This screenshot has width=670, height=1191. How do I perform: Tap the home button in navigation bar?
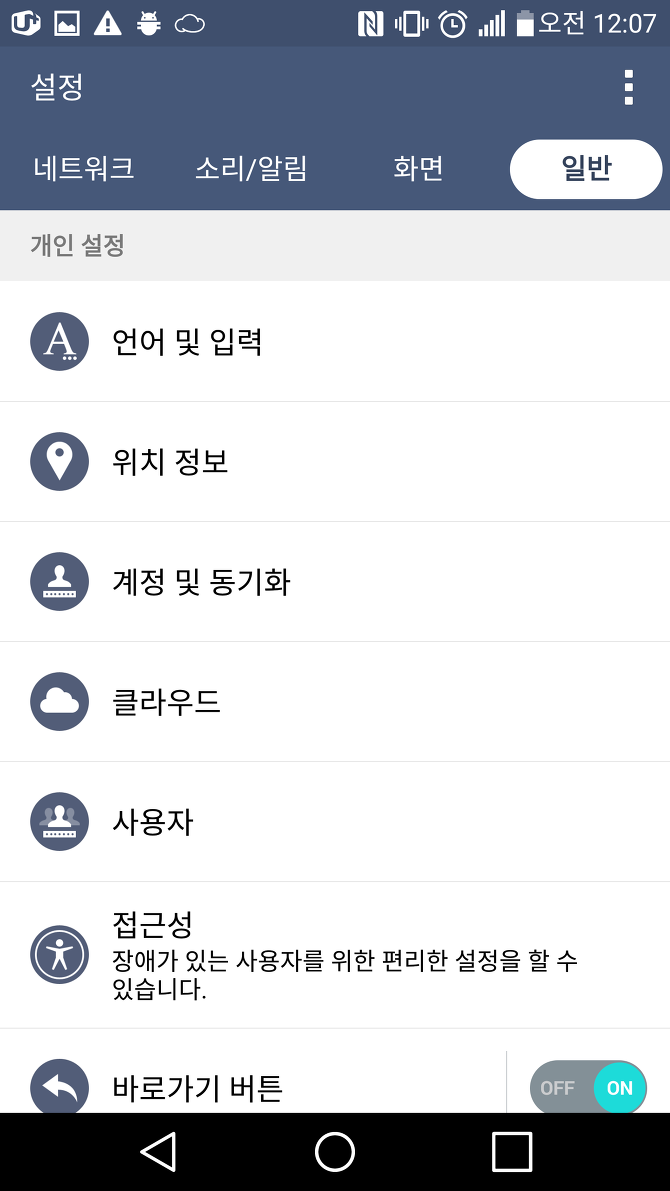point(335,1152)
